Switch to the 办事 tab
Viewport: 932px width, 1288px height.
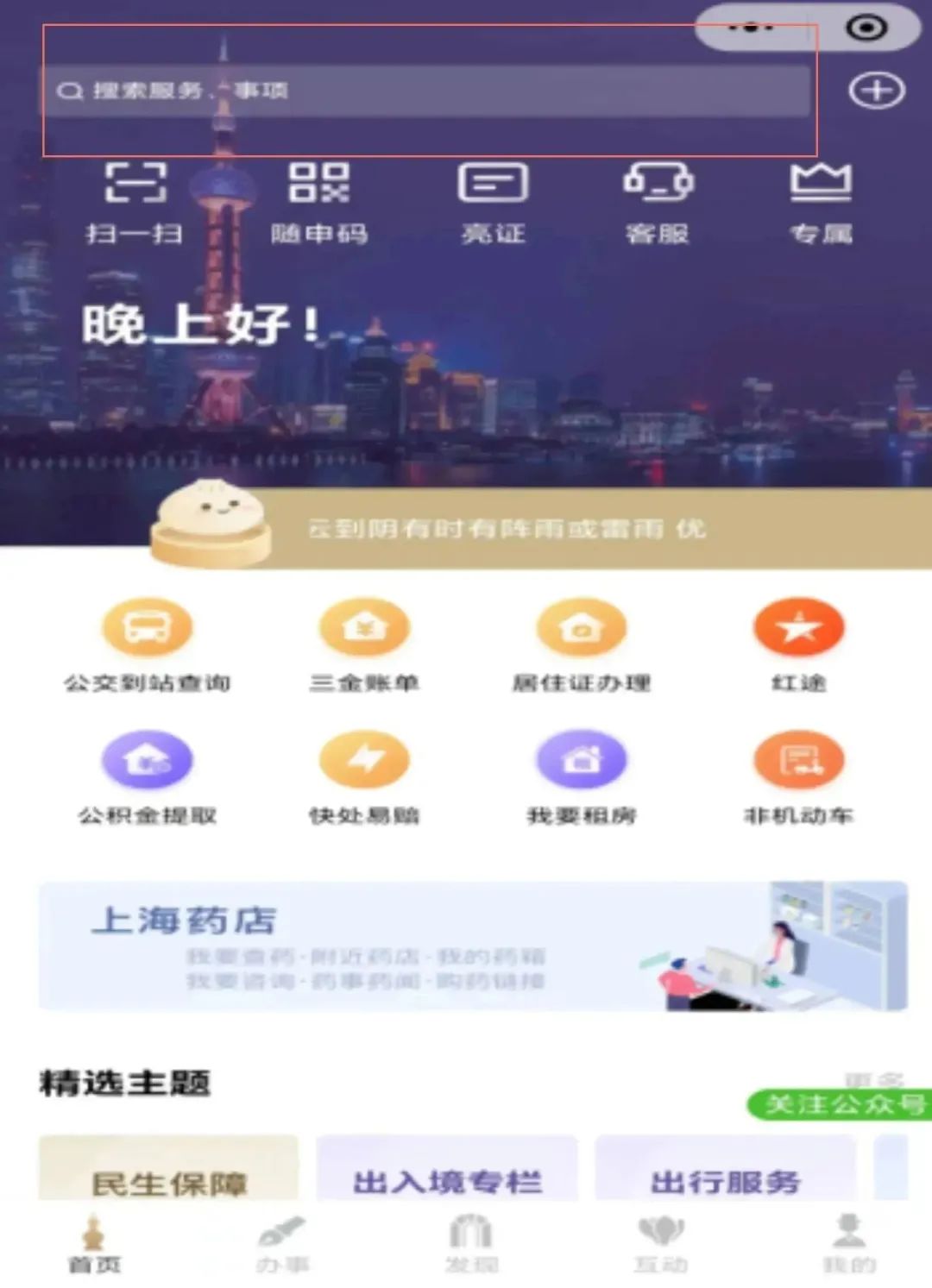pyautogui.click(x=282, y=1244)
